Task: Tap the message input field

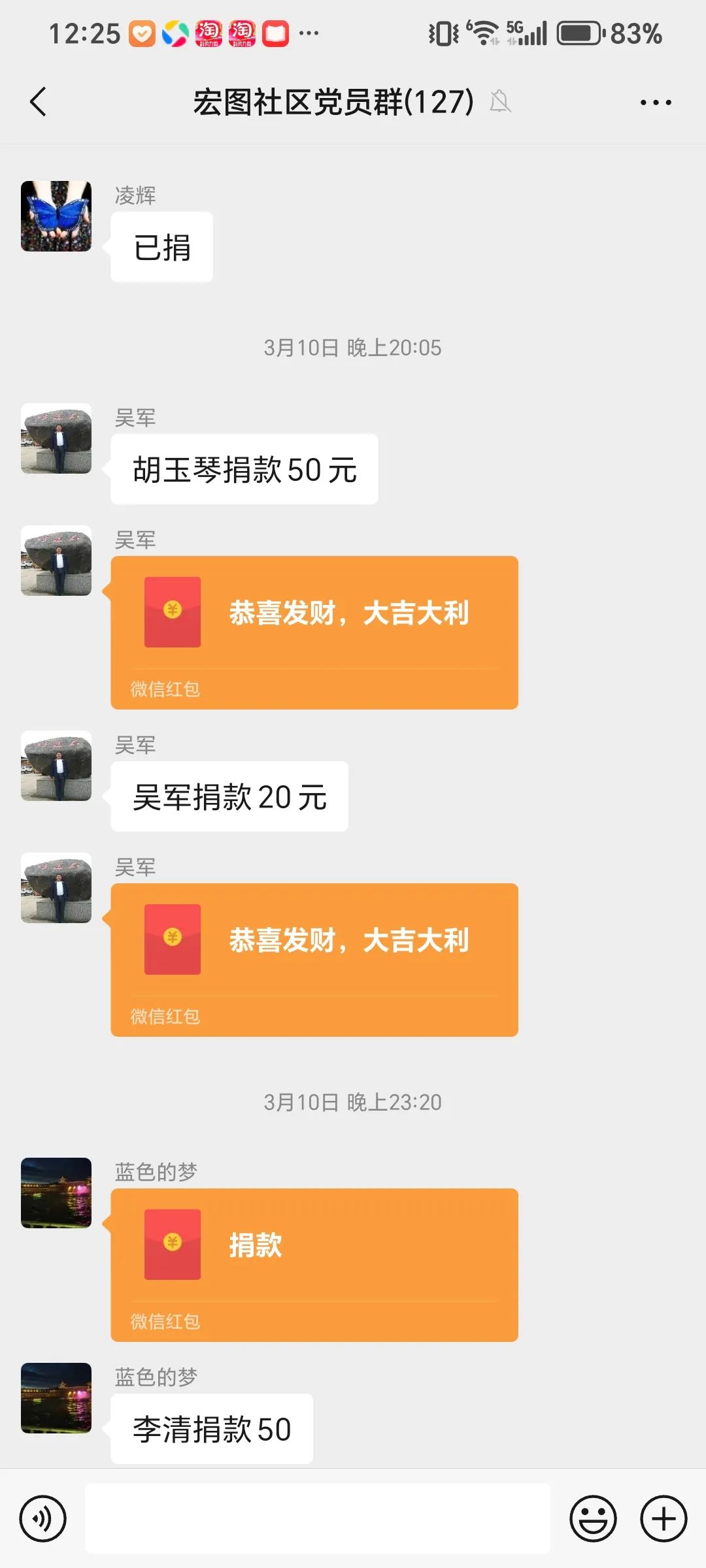Action: (x=318, y=1518)
